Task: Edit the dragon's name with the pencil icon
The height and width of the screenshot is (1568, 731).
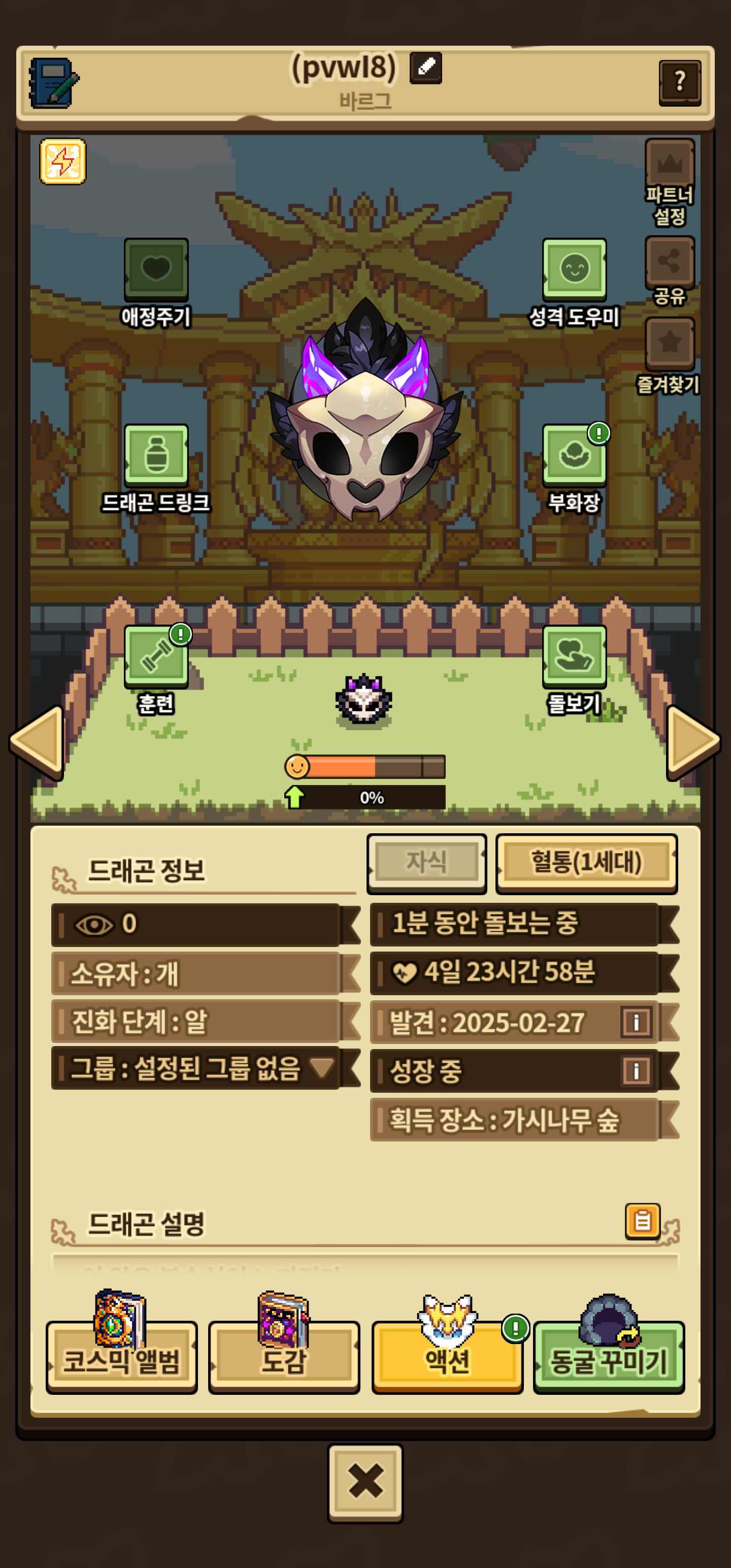Action: click(425, 68)
